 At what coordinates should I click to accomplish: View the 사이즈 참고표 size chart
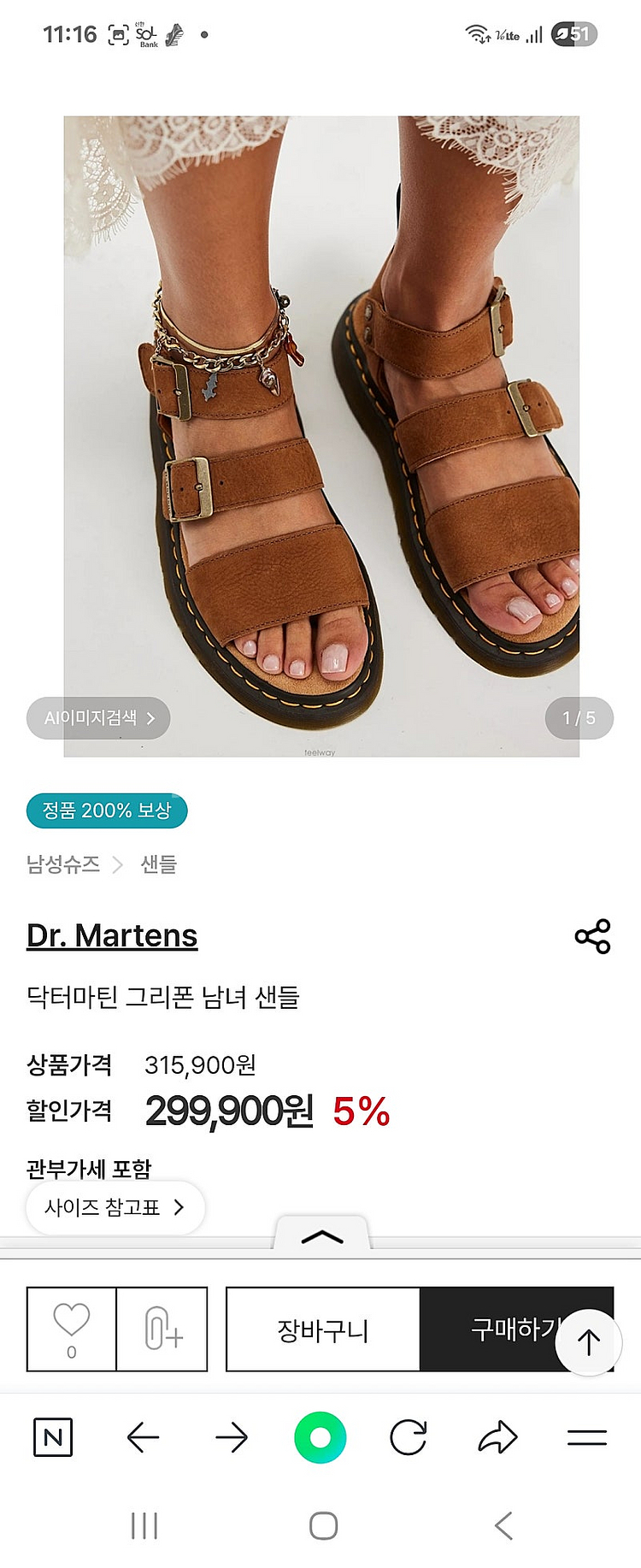click(115, 1207)
